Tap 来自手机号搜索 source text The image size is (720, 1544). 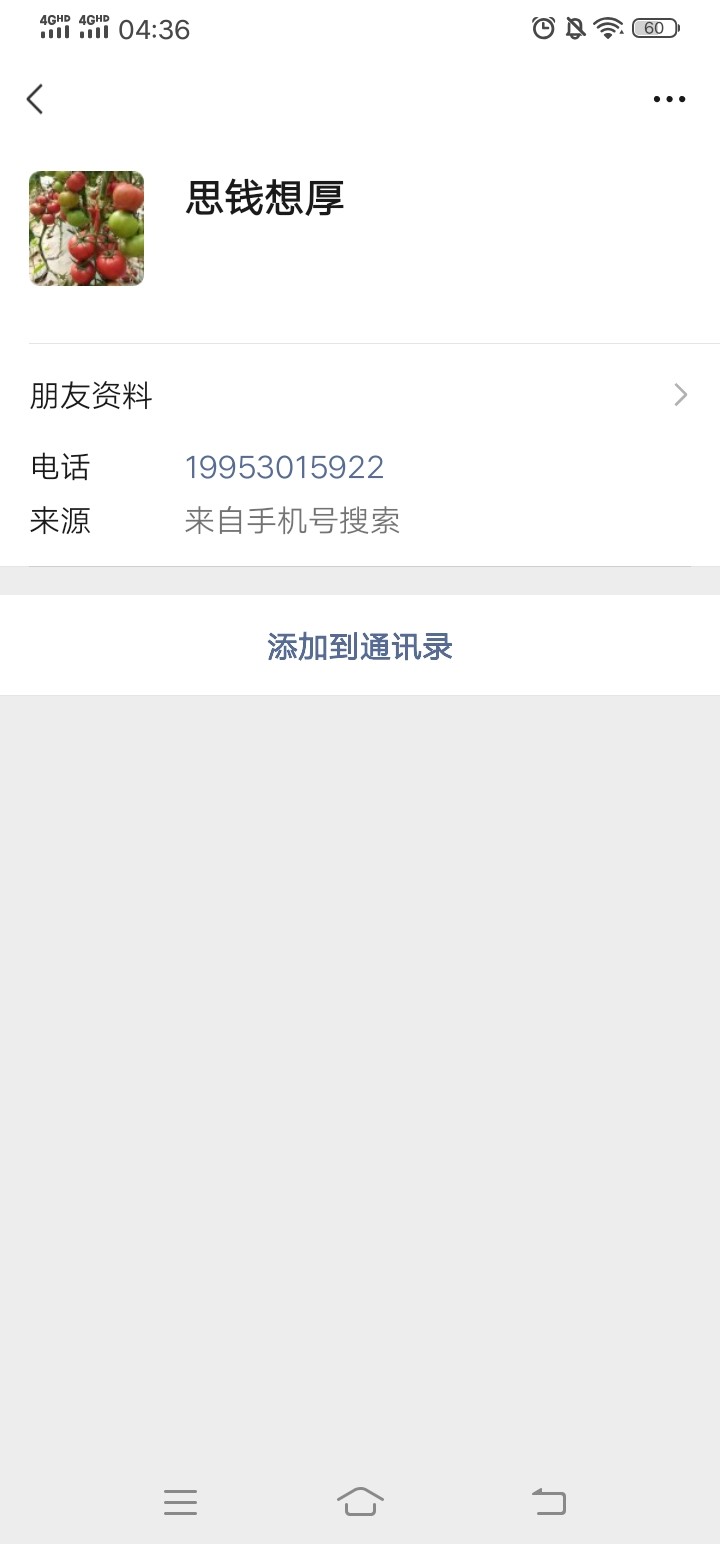[x=294, y=521]
